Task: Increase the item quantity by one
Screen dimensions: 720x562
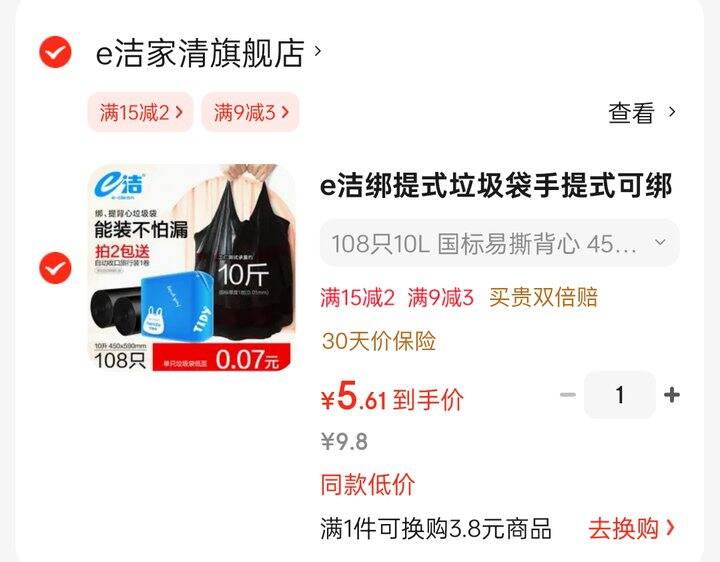Action: coord(672,395)
